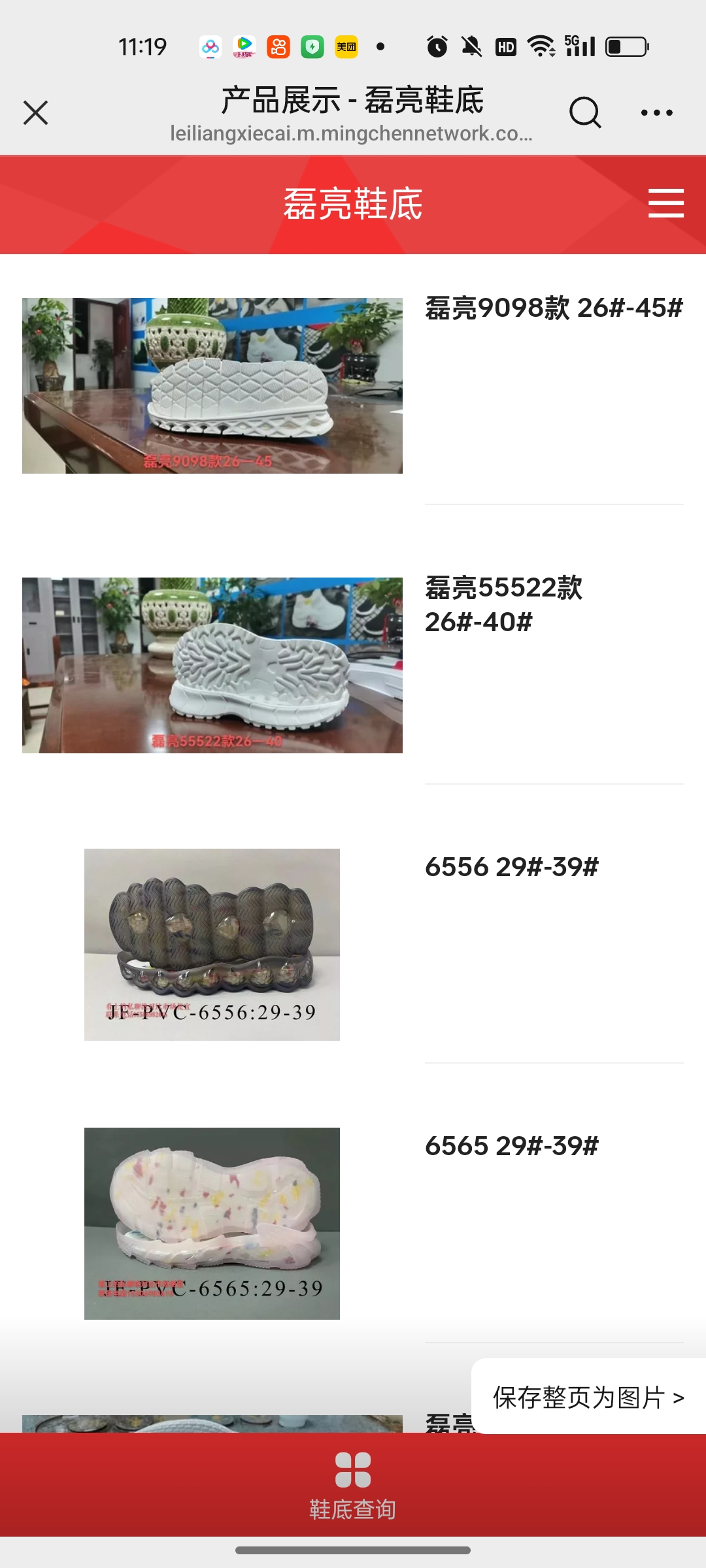
Task: View the 磊亮55522款 sole photo
Action: 212,665
